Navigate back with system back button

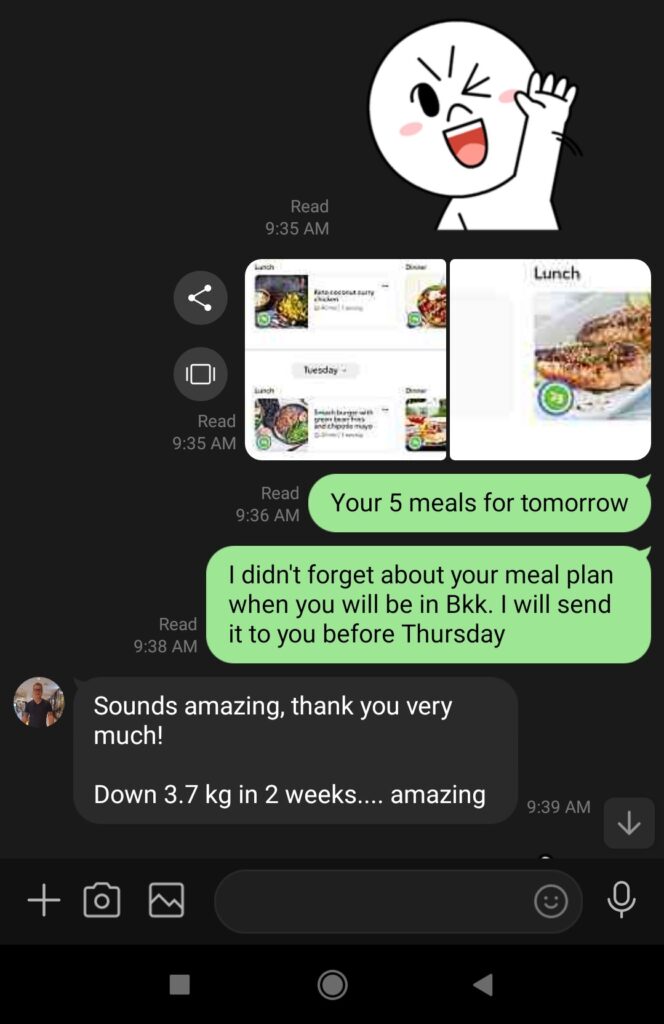483,985
